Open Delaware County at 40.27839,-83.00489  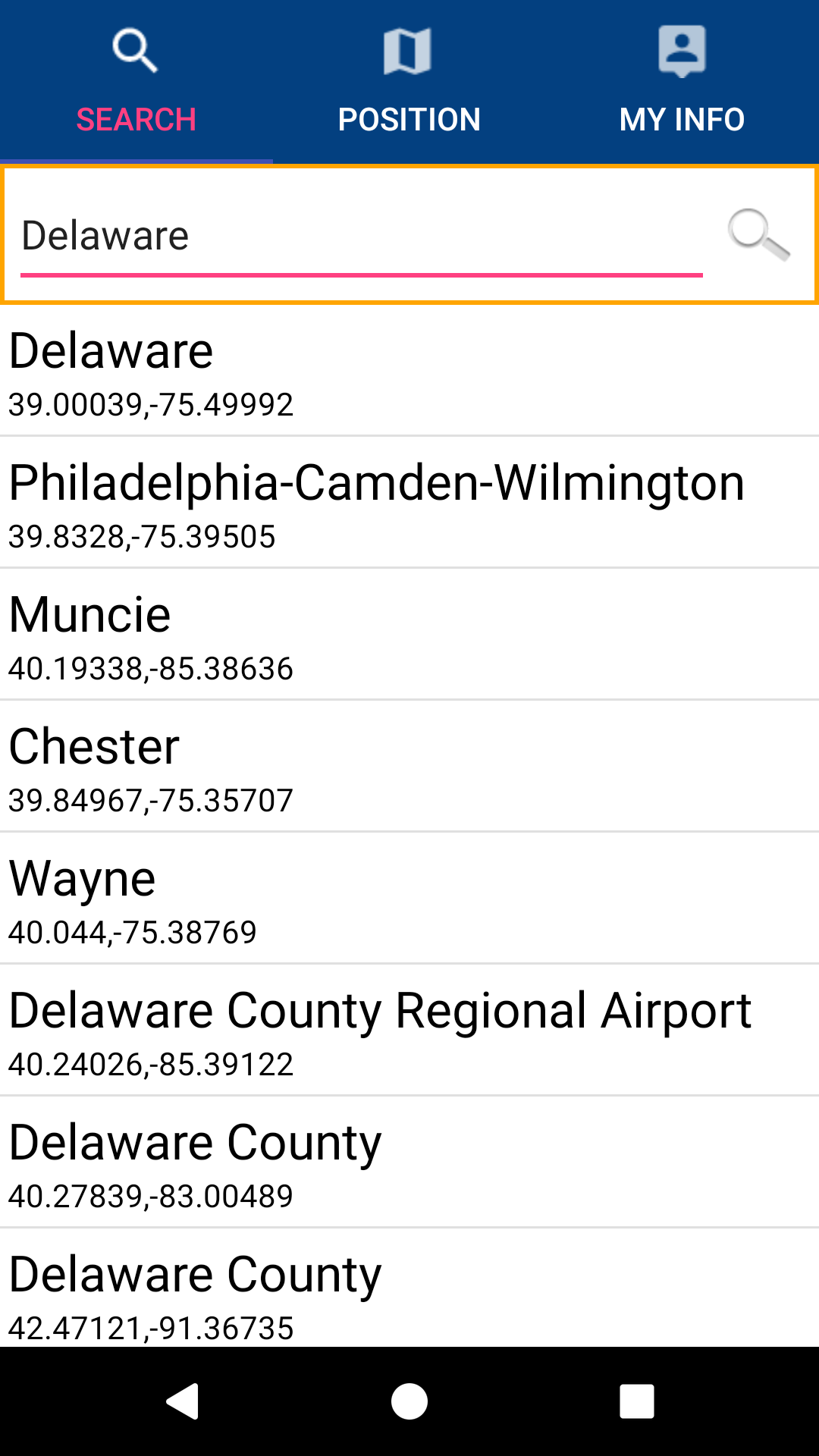coord(409,1163)
